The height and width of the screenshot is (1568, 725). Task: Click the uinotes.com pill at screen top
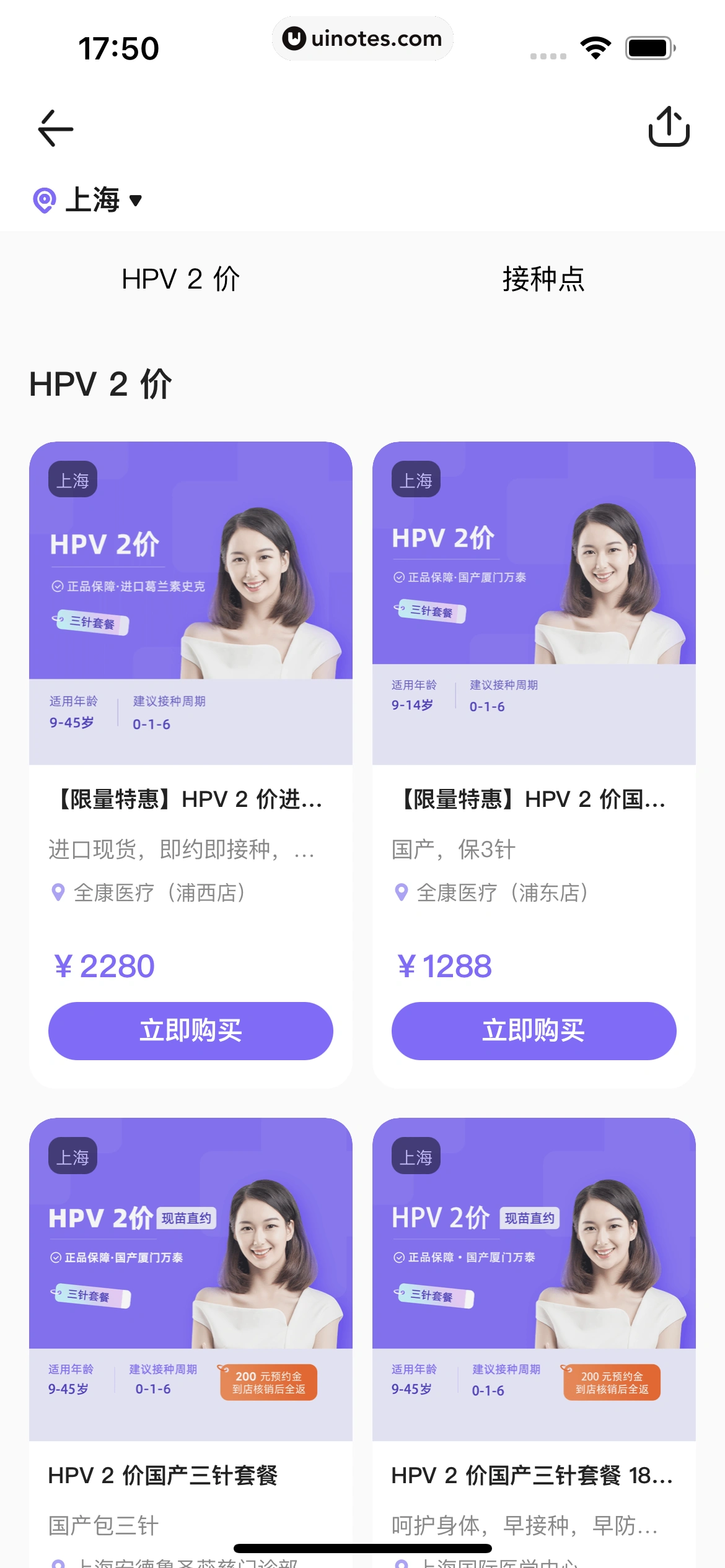point(362,38)
